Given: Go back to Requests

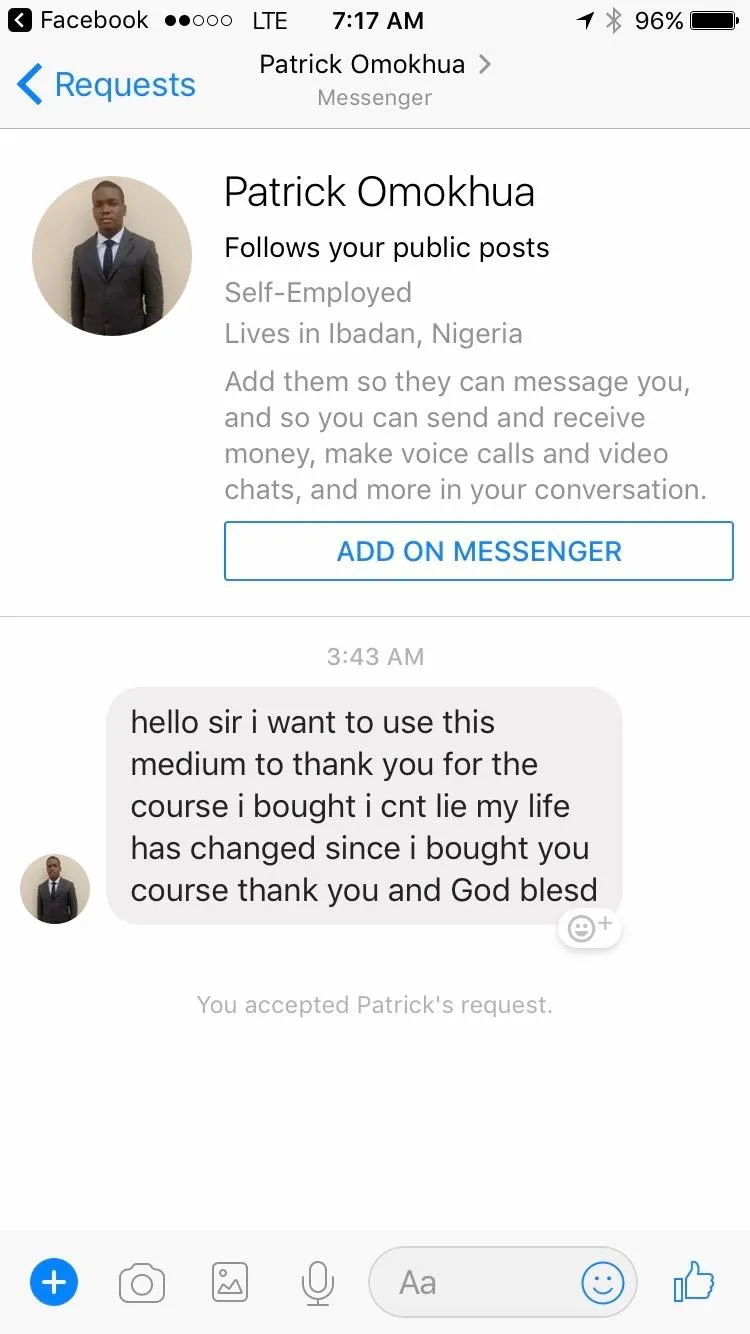Looking at the screenshot, I should (x=107, y=85).
